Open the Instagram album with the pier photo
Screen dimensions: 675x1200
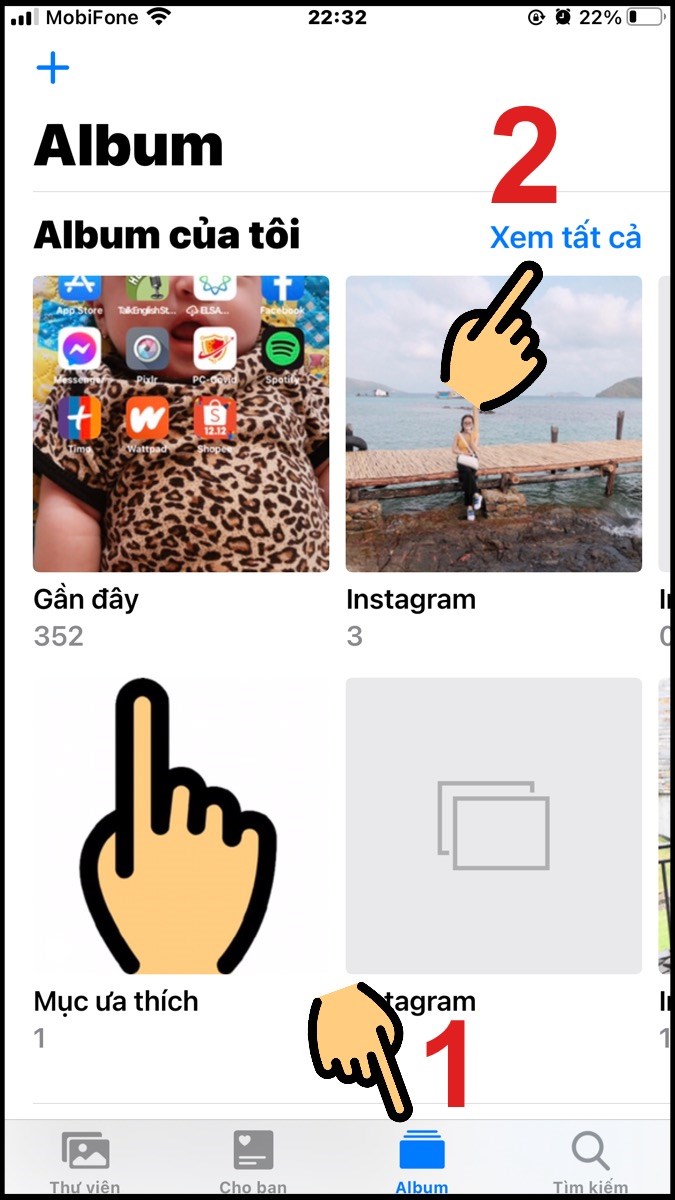coord(494,424)
